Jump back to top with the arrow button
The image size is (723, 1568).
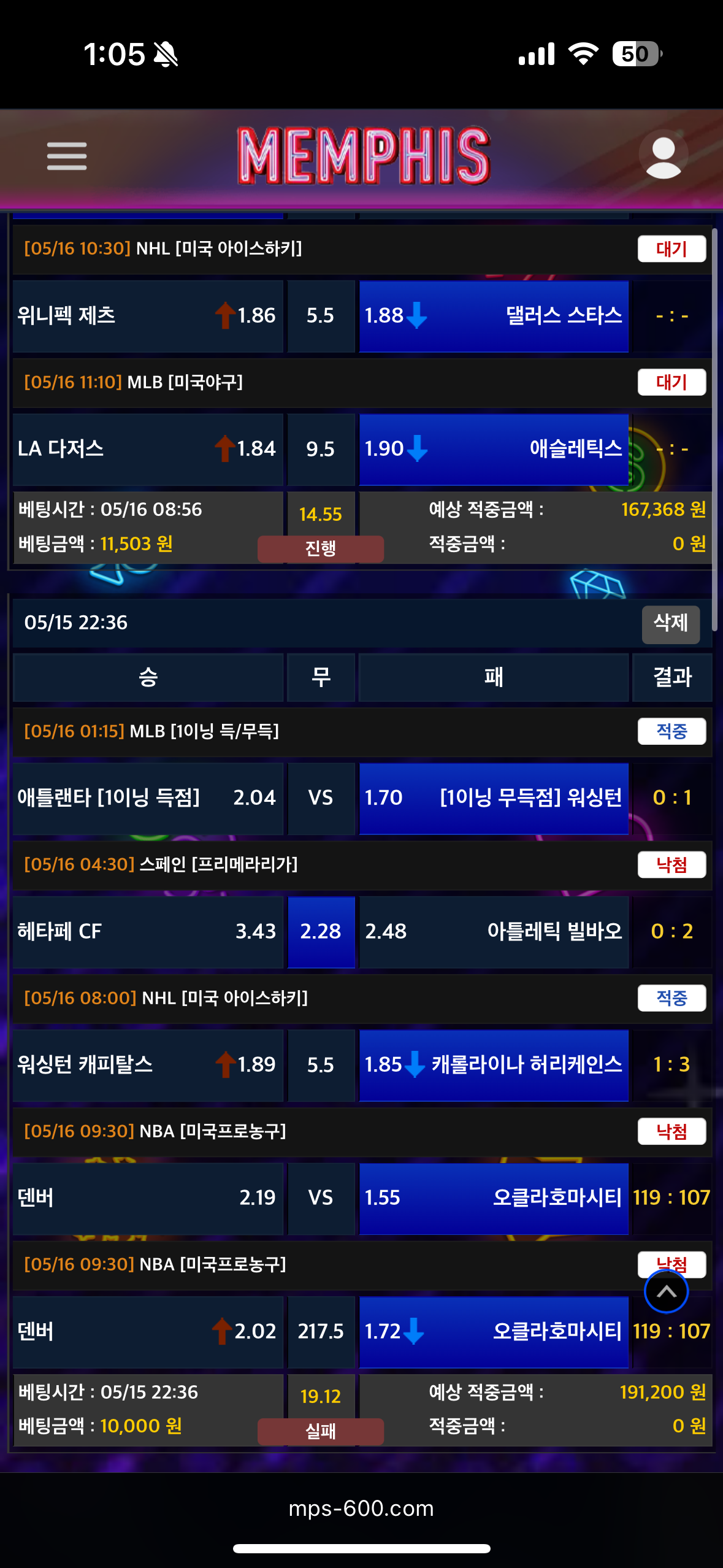point(666,1291)
